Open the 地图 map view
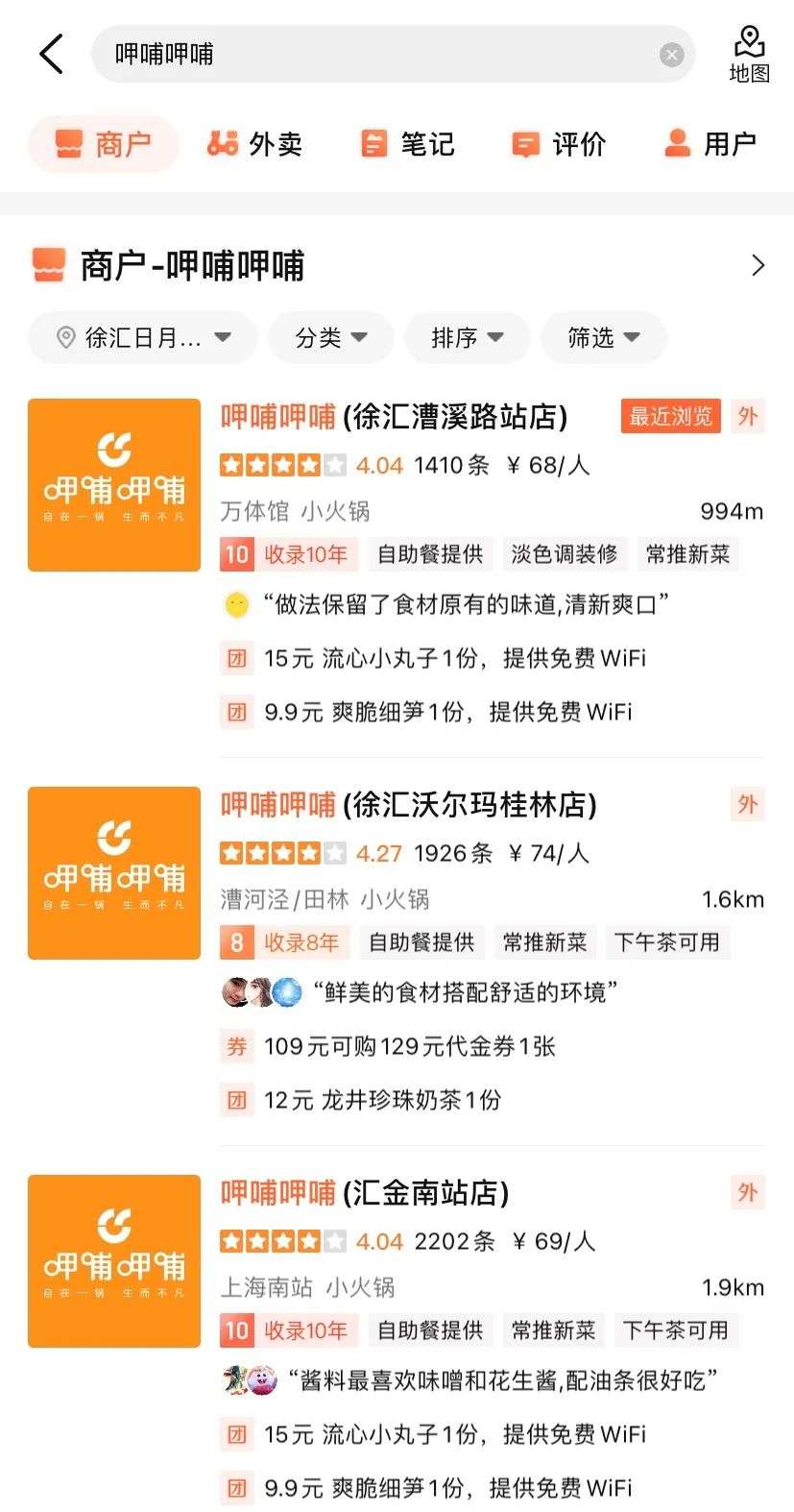This screenshot has width=794, height=1512. pos(749,55)
